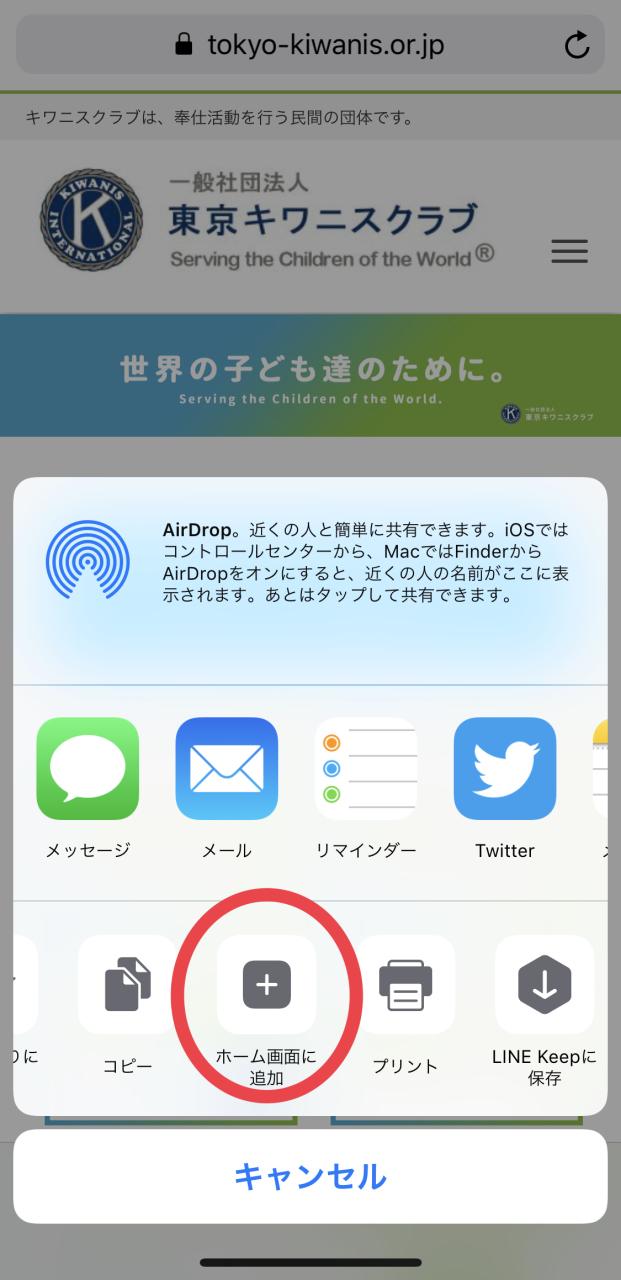Select ホーム画面に追加 action
The width and height of the screenshot is (621, 1280).
[x=266, y=985]
